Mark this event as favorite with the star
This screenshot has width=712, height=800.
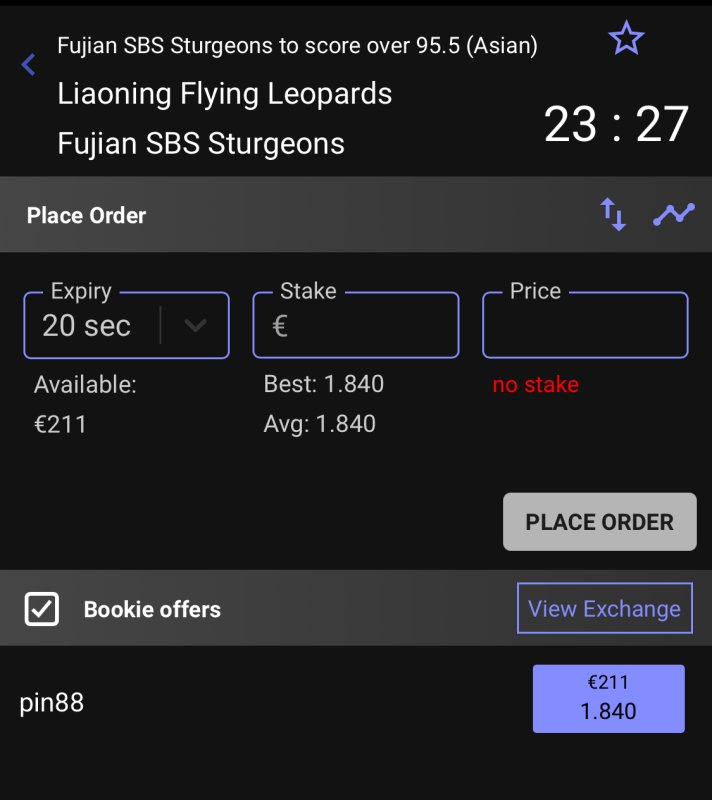626,39
